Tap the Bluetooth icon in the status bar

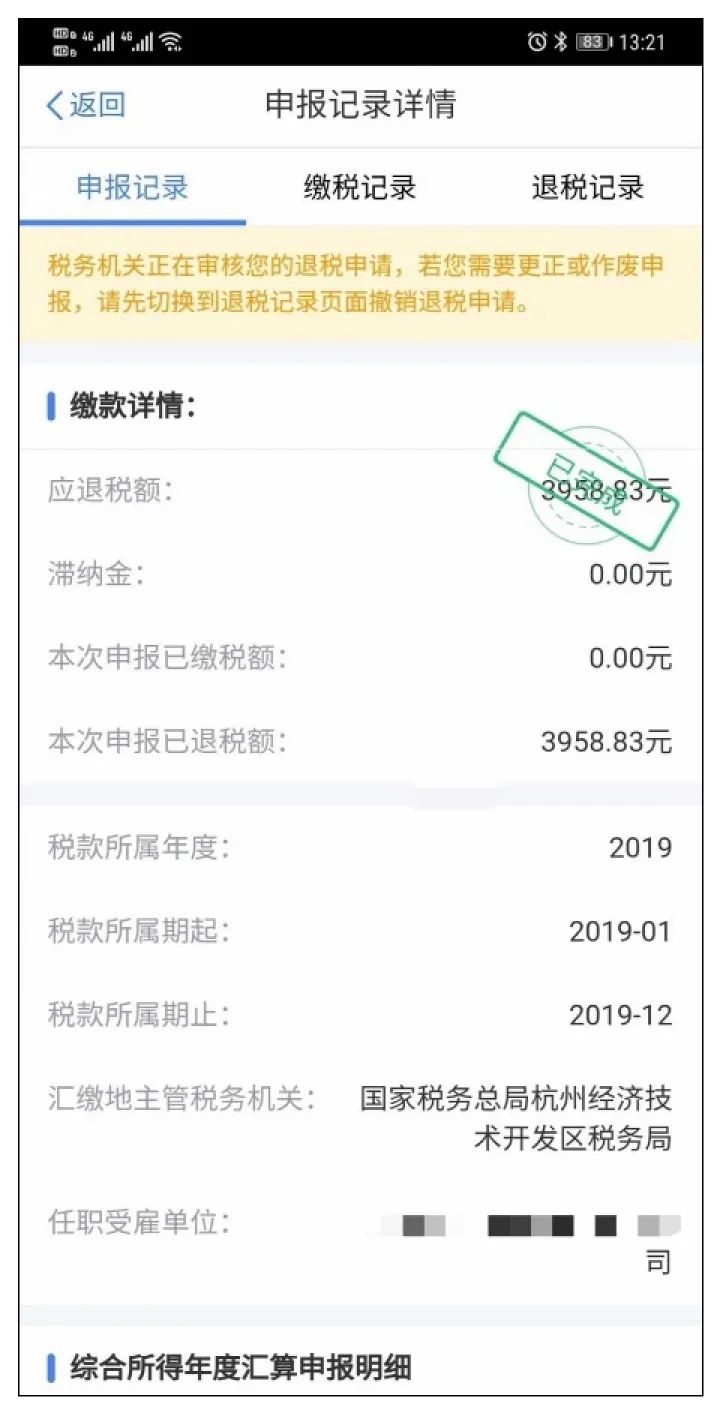[x=561, y=41]
